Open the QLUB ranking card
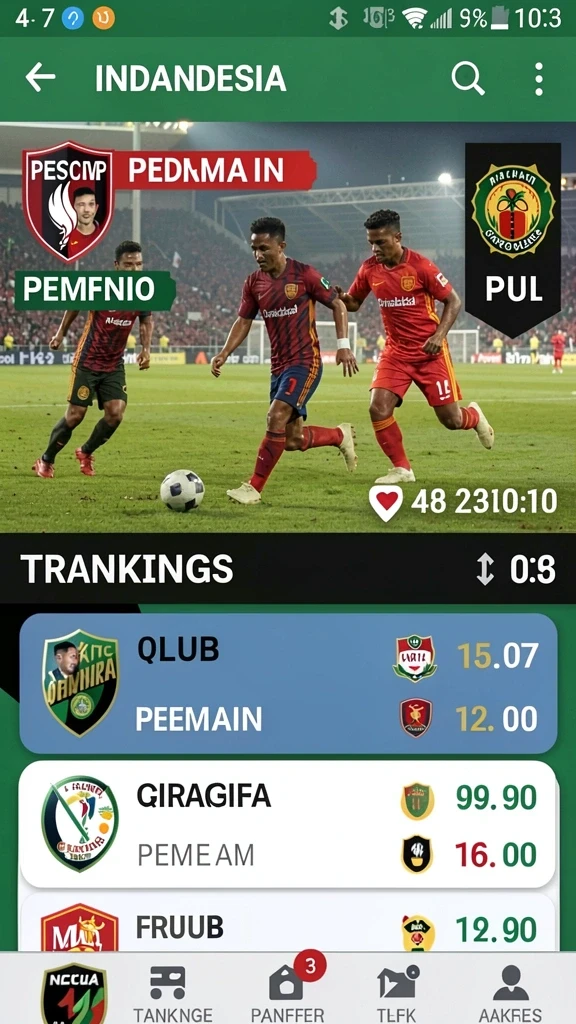Viewport: 576px width, 1024px height. pos(288,683)
